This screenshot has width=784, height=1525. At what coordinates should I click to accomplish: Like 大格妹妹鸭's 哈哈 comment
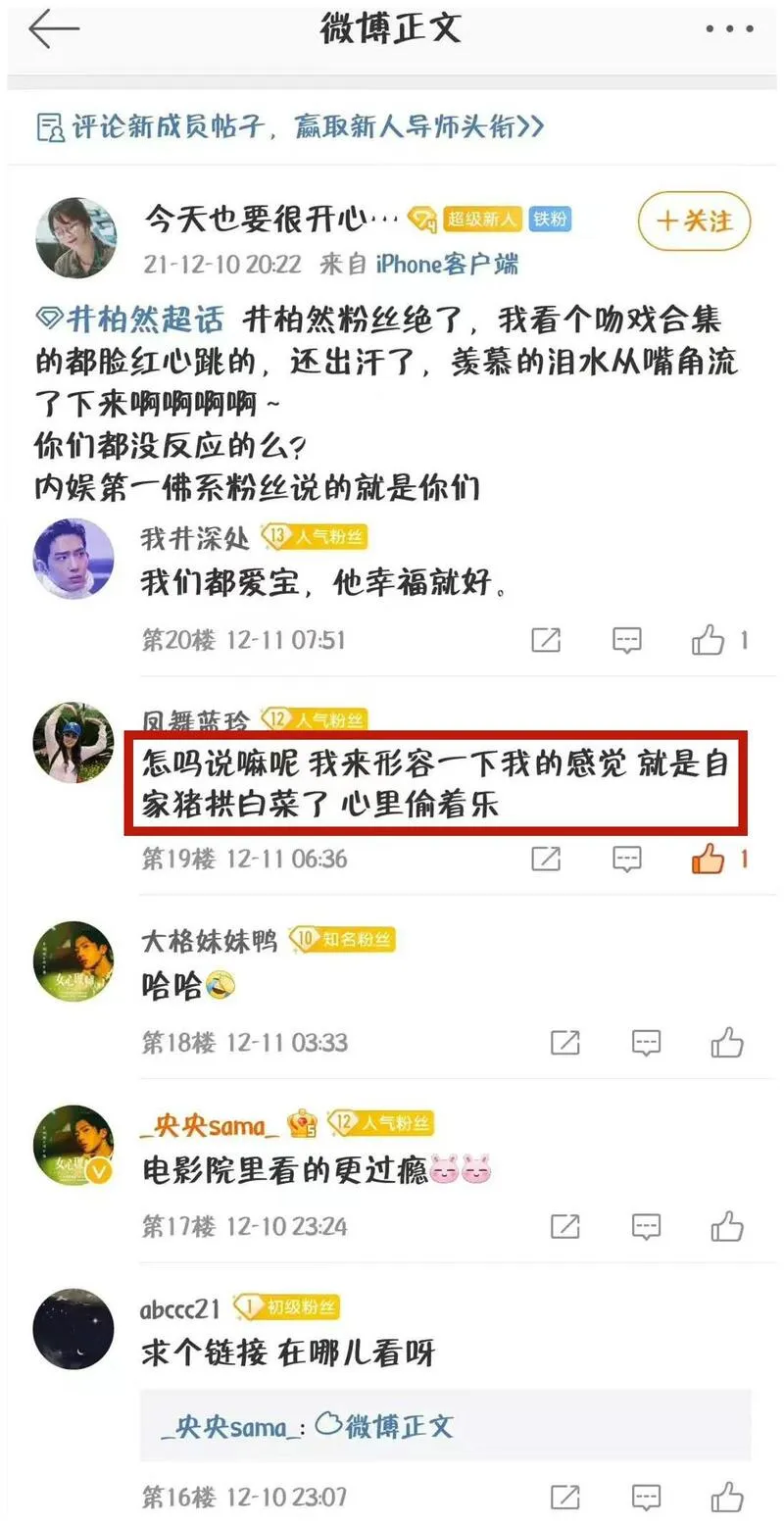727,1042
